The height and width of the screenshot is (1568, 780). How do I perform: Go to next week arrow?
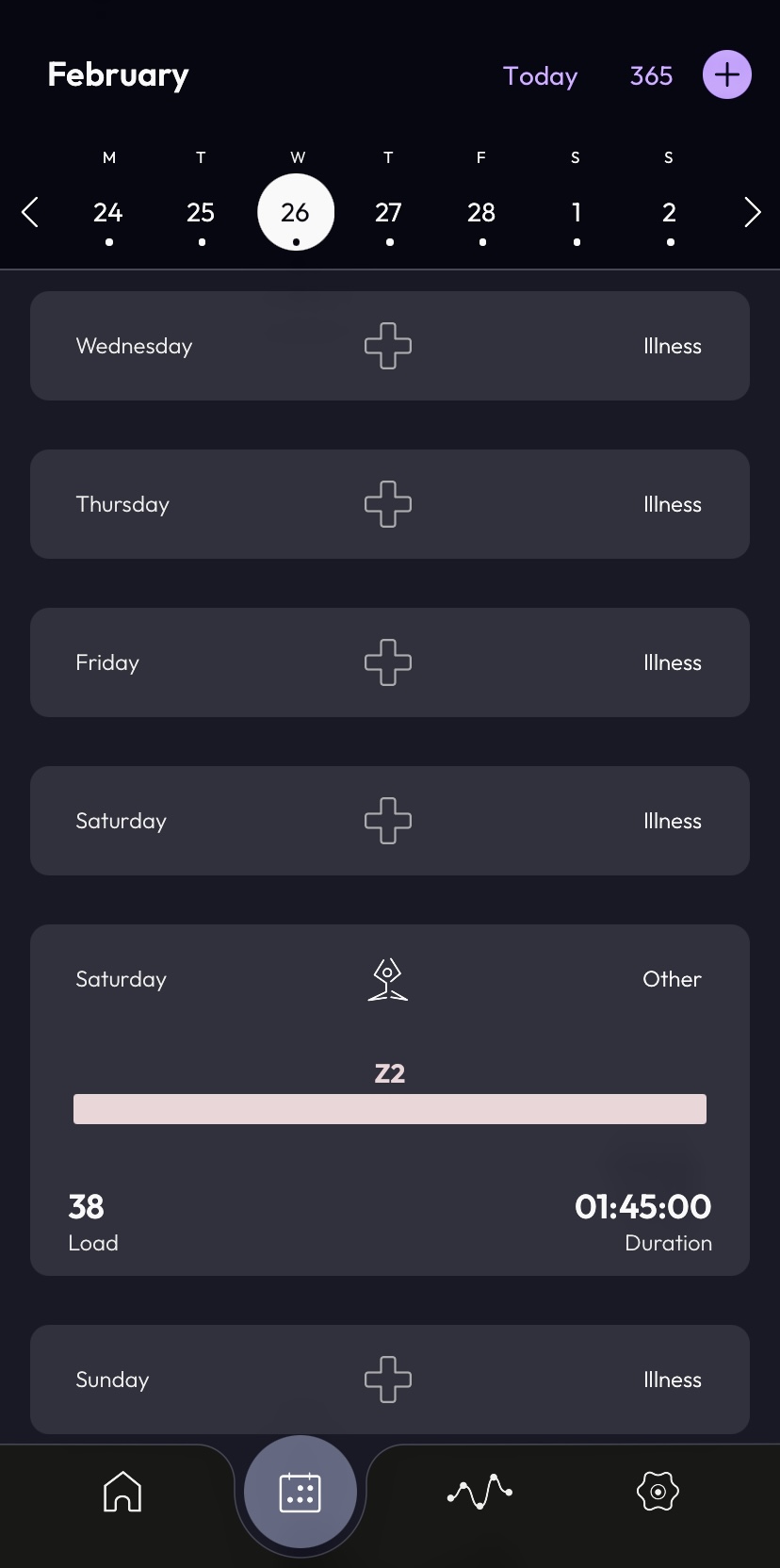tap(751, 212)
